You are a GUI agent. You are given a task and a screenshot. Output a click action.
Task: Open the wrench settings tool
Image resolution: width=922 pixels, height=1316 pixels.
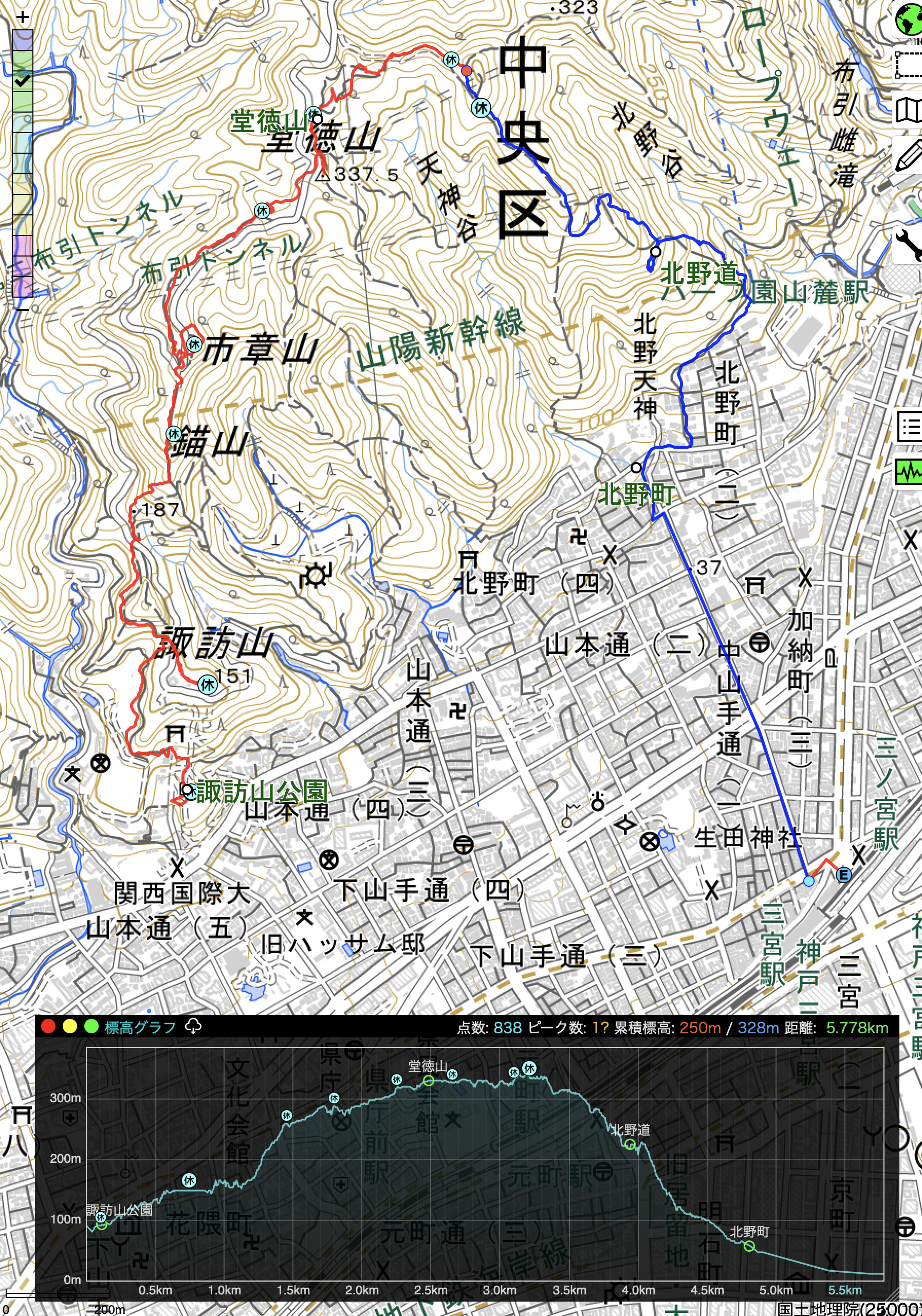[x=909, y=245]
